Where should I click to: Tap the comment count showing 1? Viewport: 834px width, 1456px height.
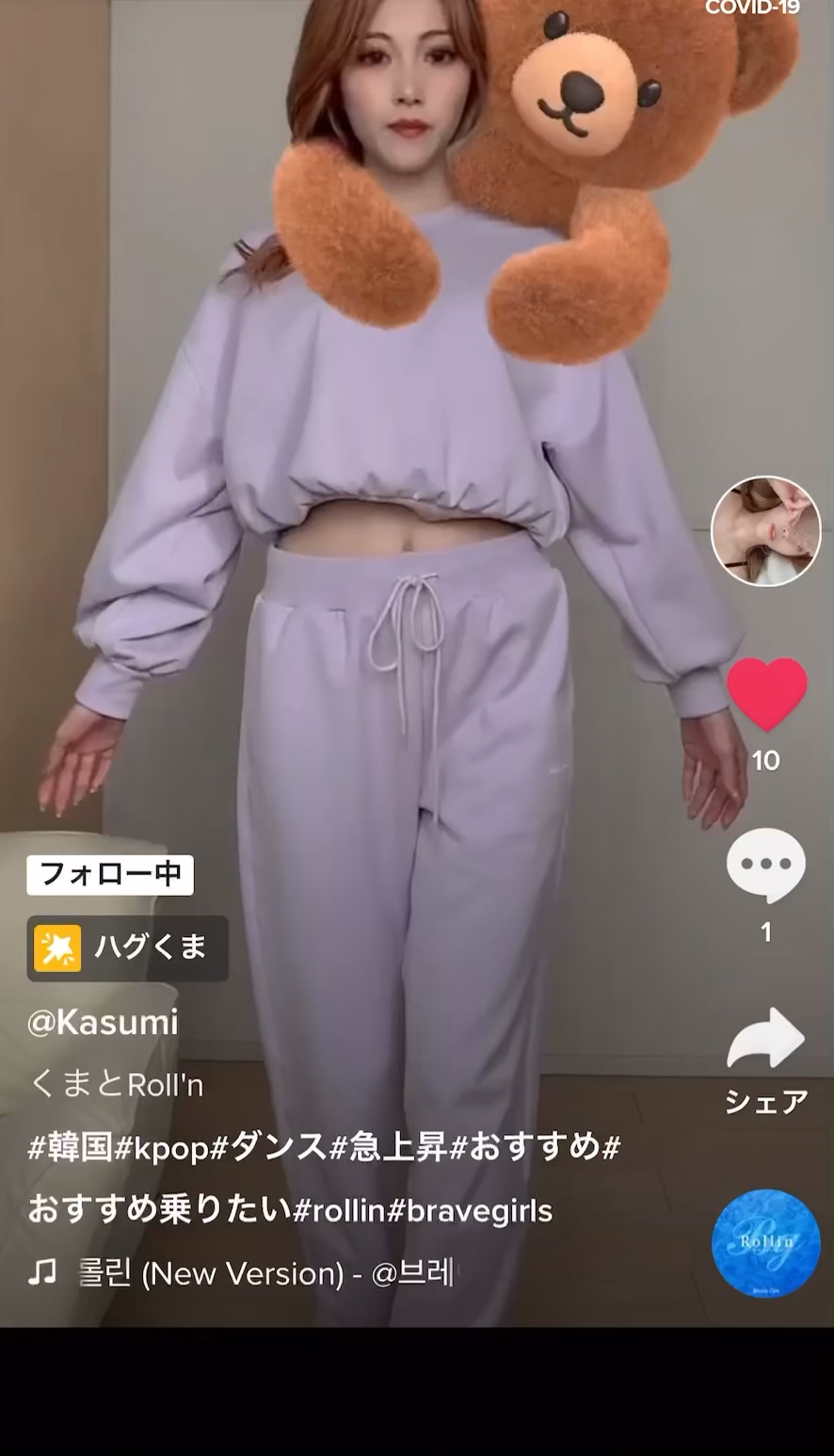(x=765, y=932)
